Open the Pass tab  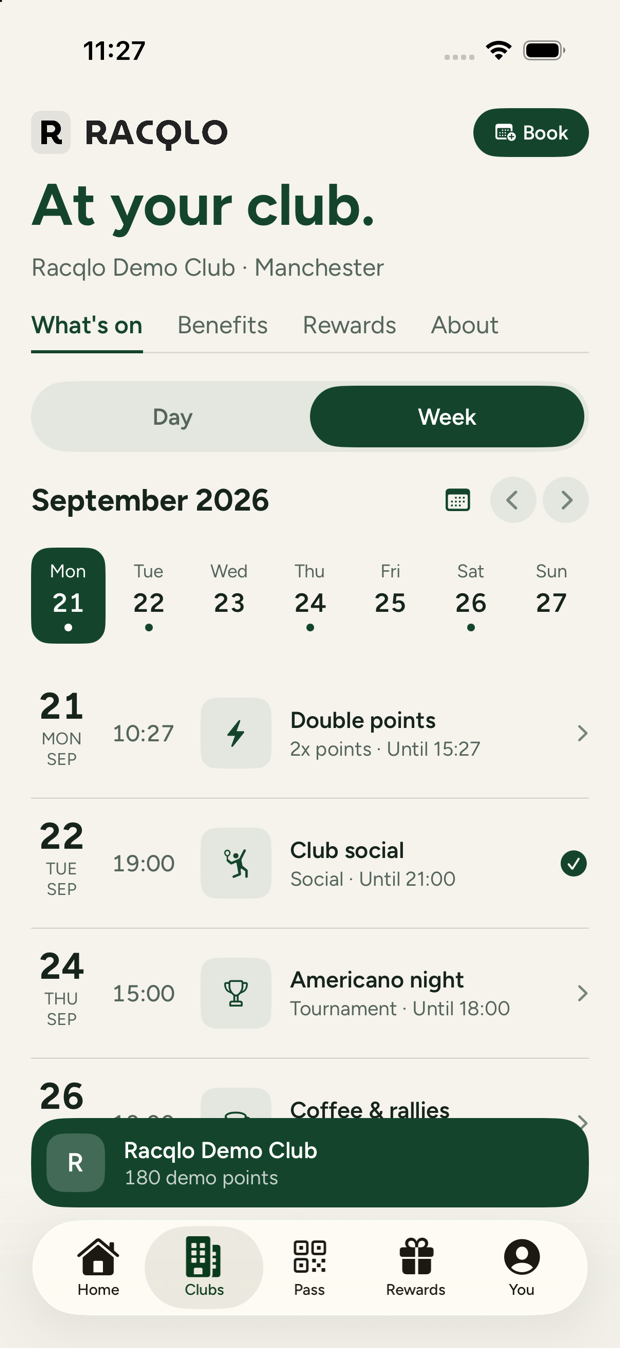(309, 1267)
